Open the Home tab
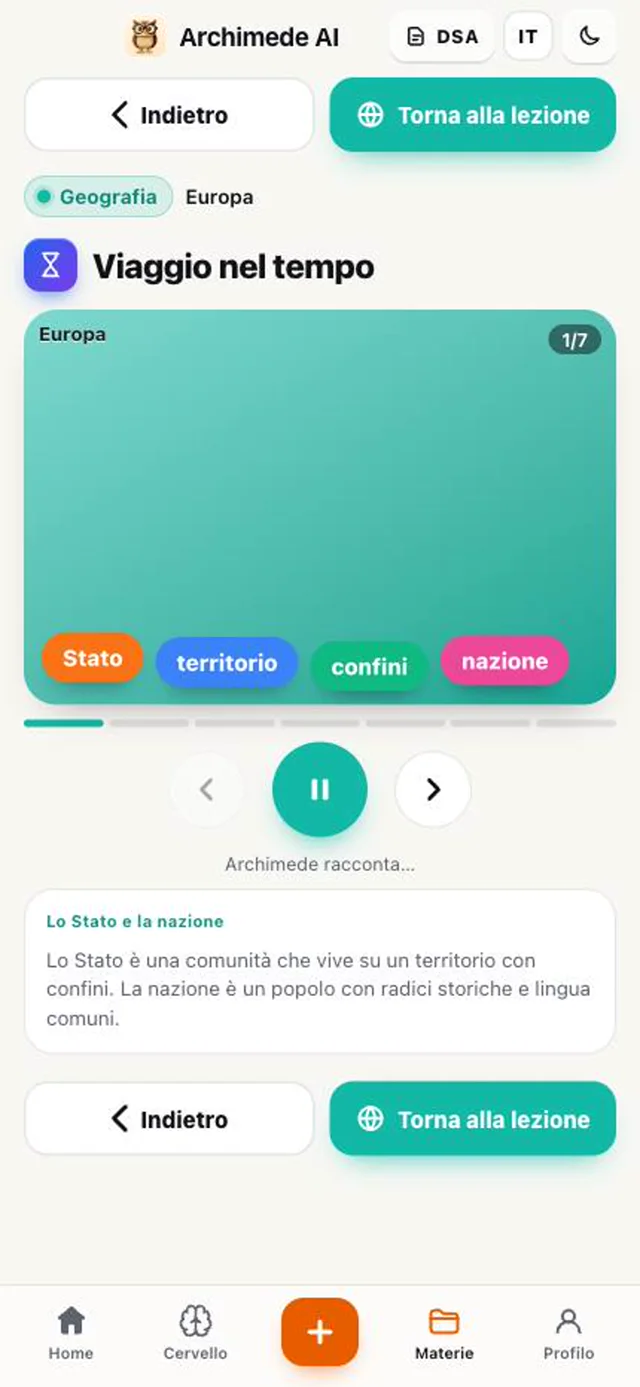This screenshot has width=640, height=1387. click(x=71, y=1333)
